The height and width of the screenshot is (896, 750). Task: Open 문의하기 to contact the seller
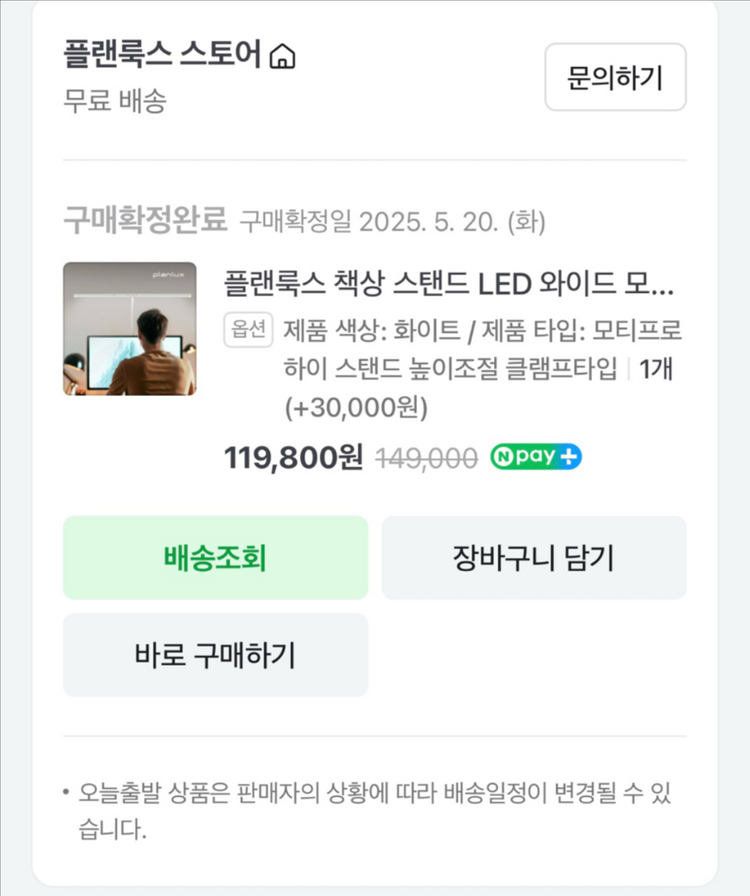pyautogui.click(x=614, y=77)
